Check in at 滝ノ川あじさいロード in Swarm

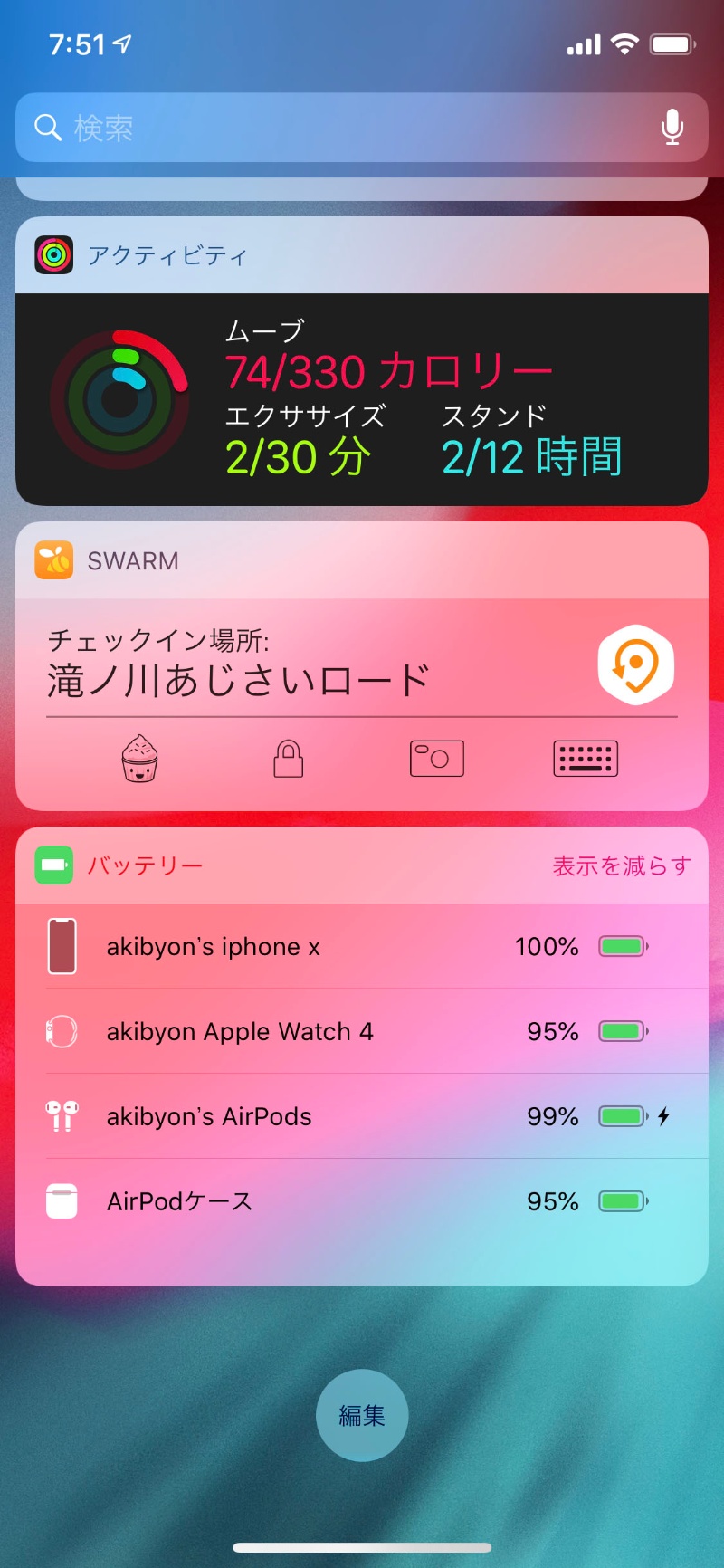point(635,664)
